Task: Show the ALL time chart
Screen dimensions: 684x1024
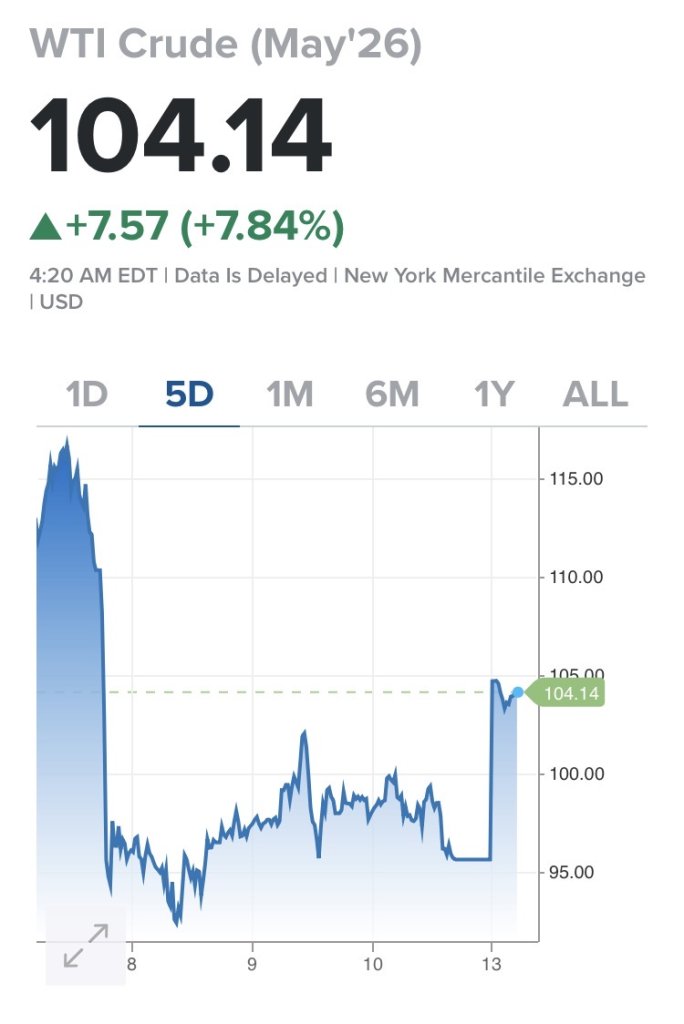Action: click(596, 395)
